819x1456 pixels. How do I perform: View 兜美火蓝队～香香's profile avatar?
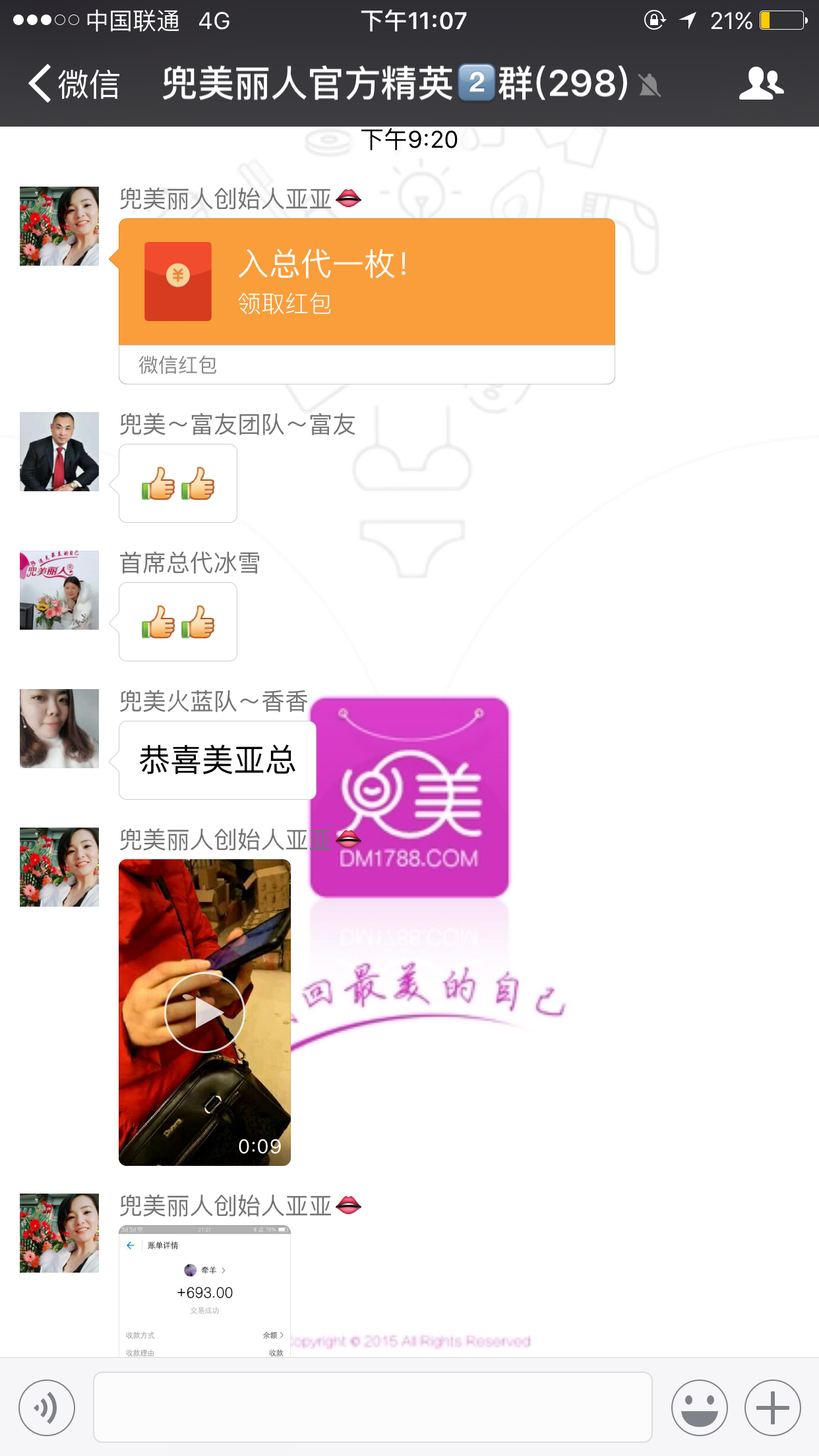click(59, 729)
